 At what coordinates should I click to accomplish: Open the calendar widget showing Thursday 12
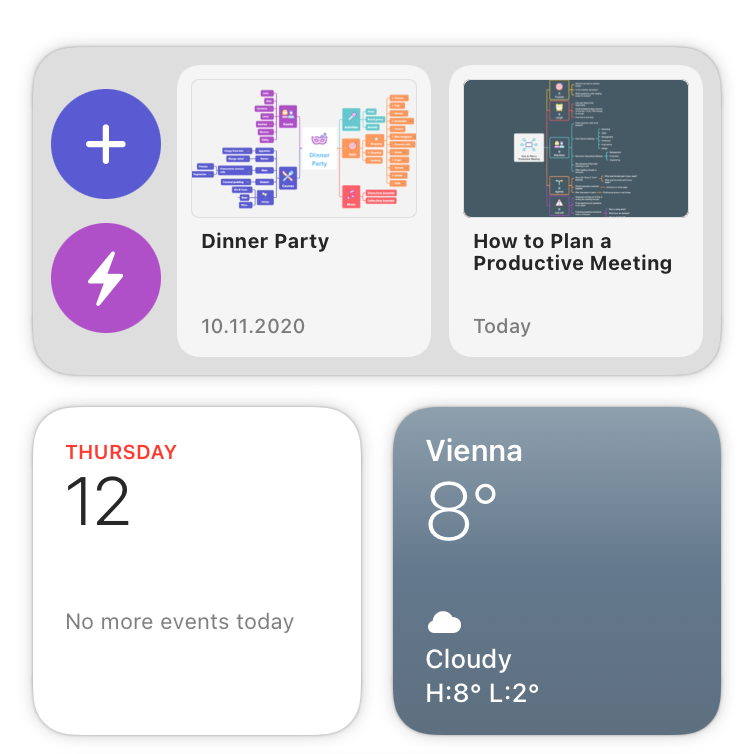click(197, 570)
